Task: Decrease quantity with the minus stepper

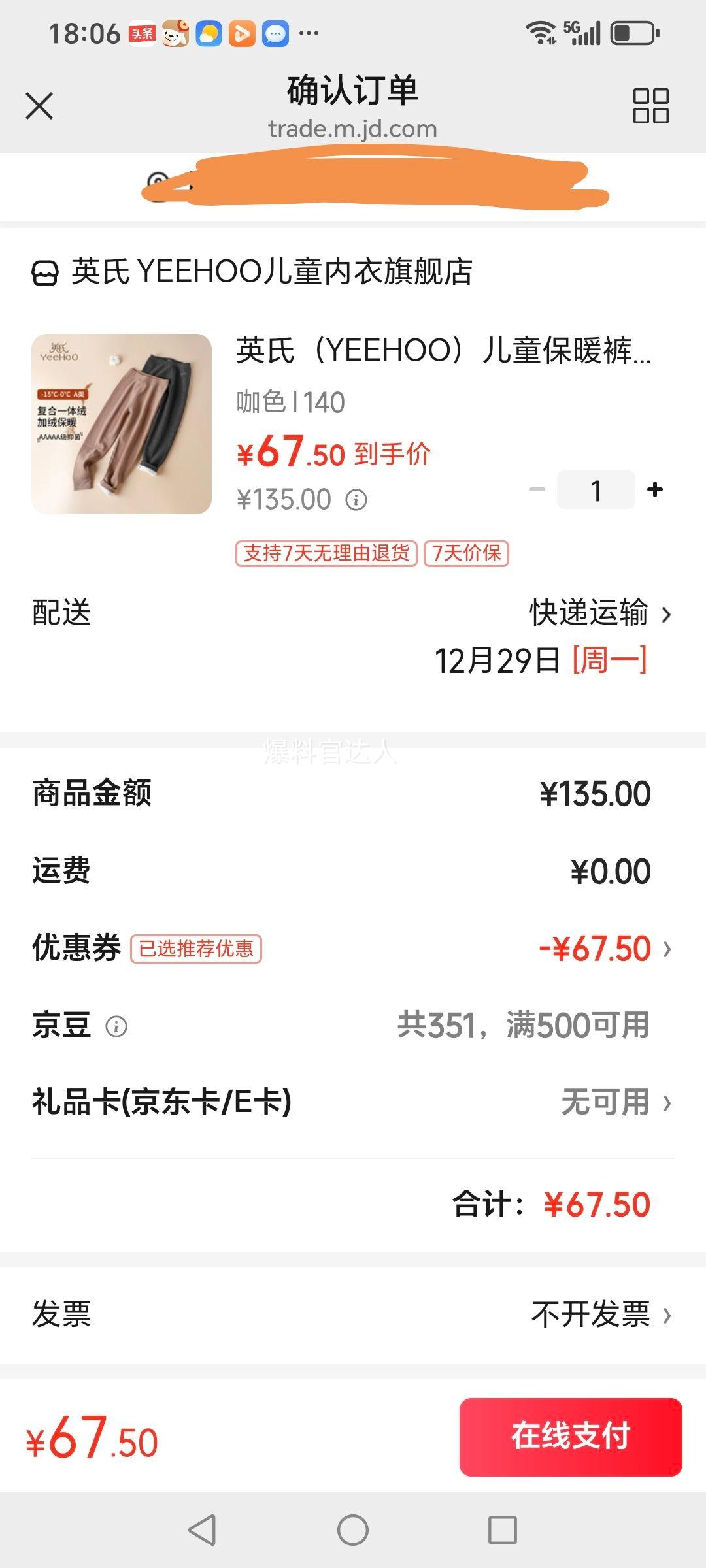Action: tap(537, 489)
